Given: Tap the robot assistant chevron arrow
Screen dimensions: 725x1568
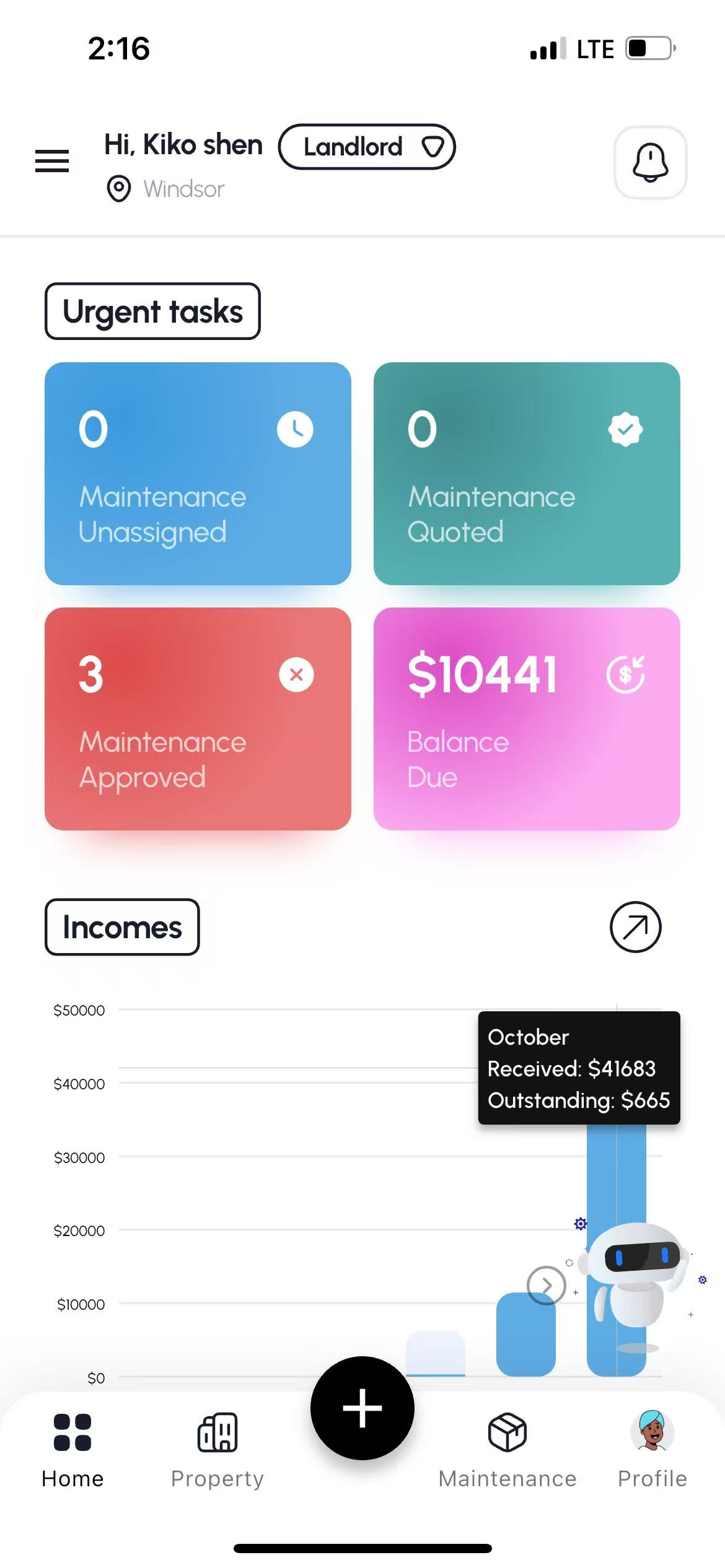Looking at the screenshot, I should point(546,1286).
